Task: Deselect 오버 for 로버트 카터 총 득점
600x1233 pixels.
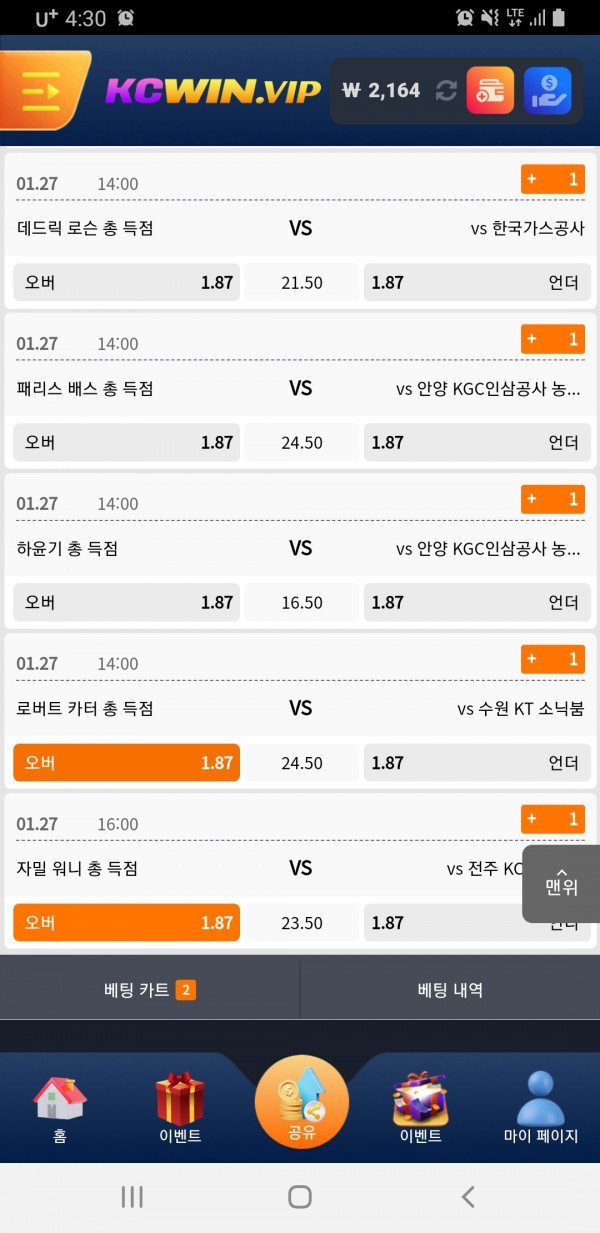Action: (x=126, y=762)
